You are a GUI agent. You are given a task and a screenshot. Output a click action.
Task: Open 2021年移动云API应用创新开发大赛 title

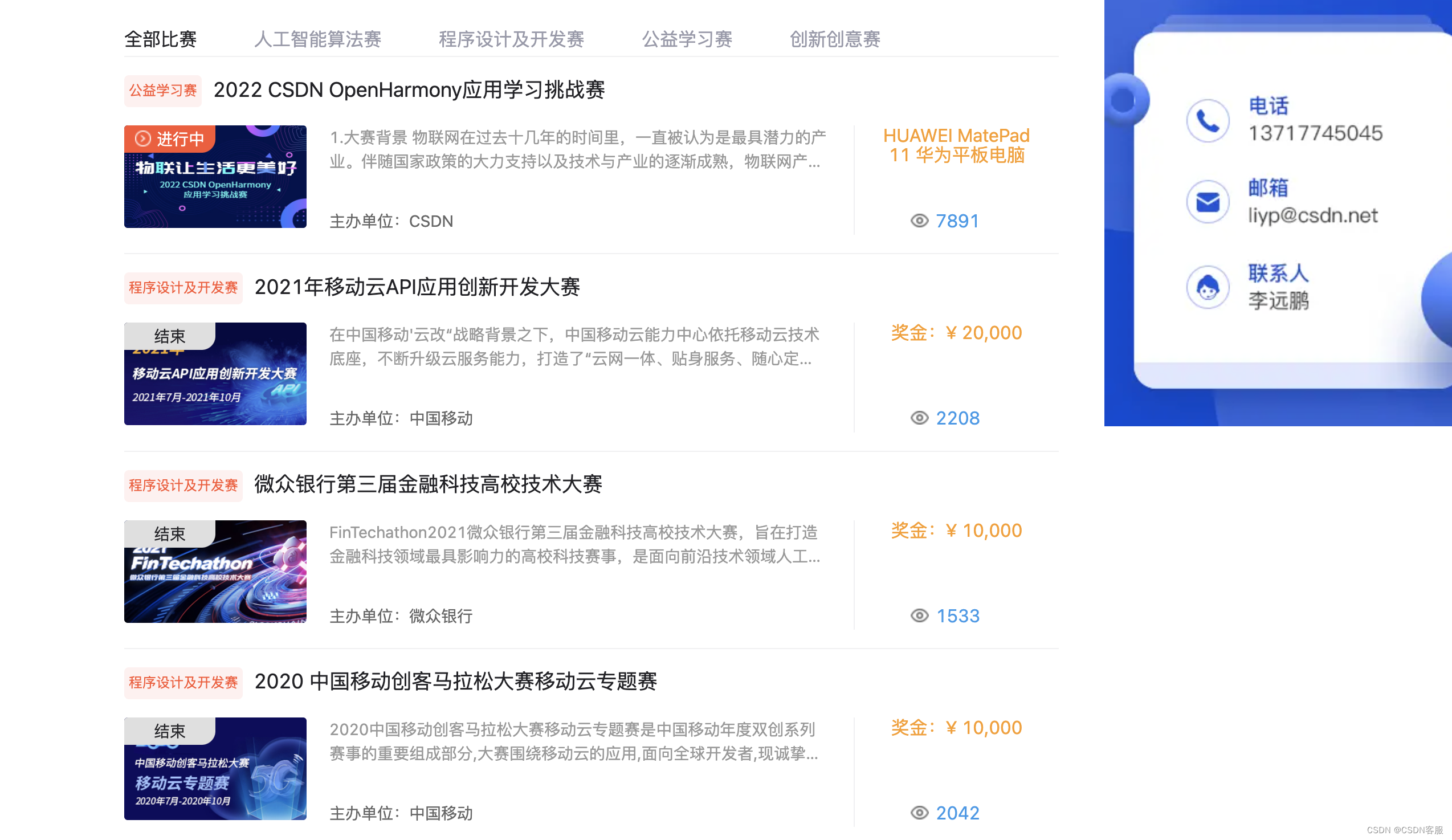[417, 287]
